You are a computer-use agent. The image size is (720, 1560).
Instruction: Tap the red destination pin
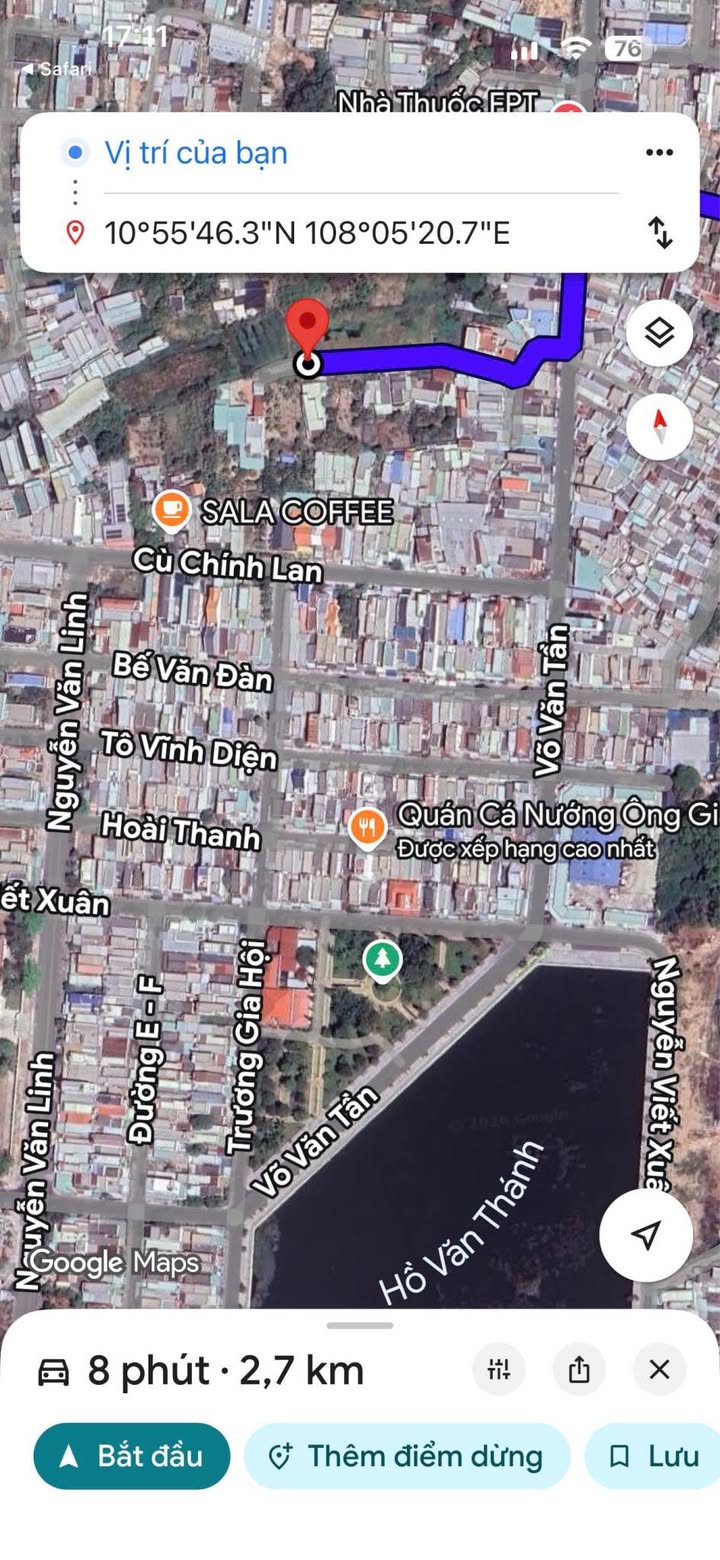pyautogui.click(x=307, y=330)
